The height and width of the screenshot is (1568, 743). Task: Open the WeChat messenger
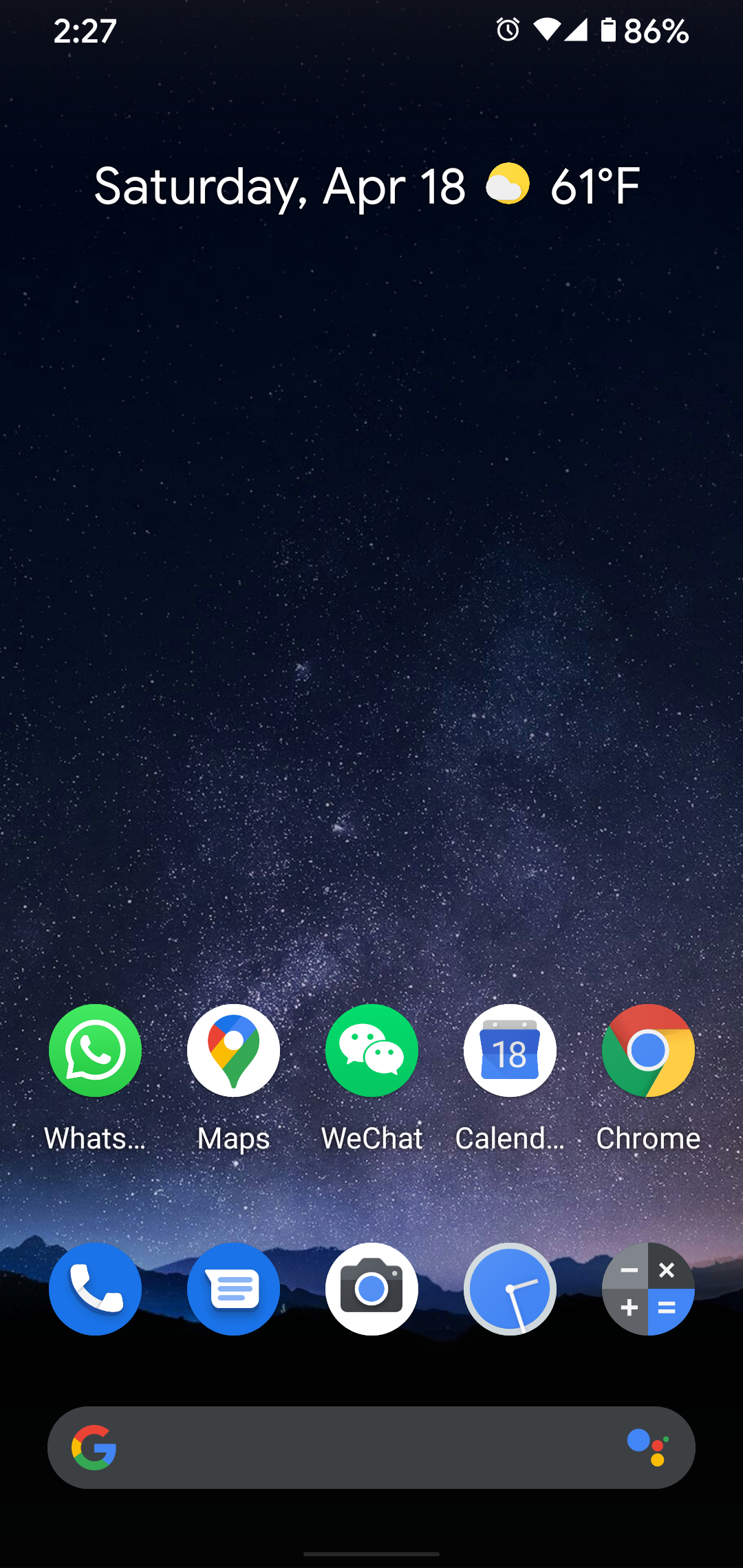[x=371, y=1050]
